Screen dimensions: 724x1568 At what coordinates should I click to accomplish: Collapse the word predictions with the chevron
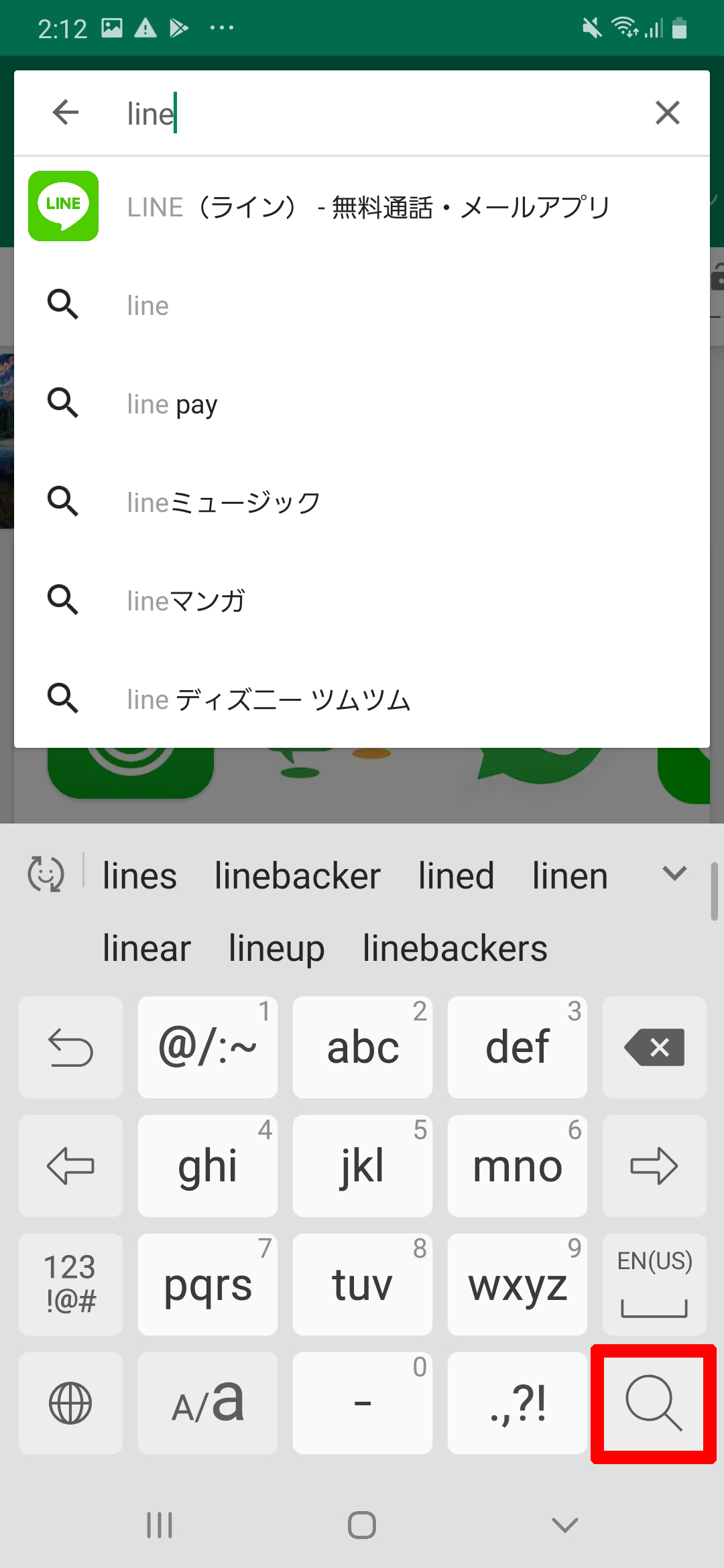[674, 873]
